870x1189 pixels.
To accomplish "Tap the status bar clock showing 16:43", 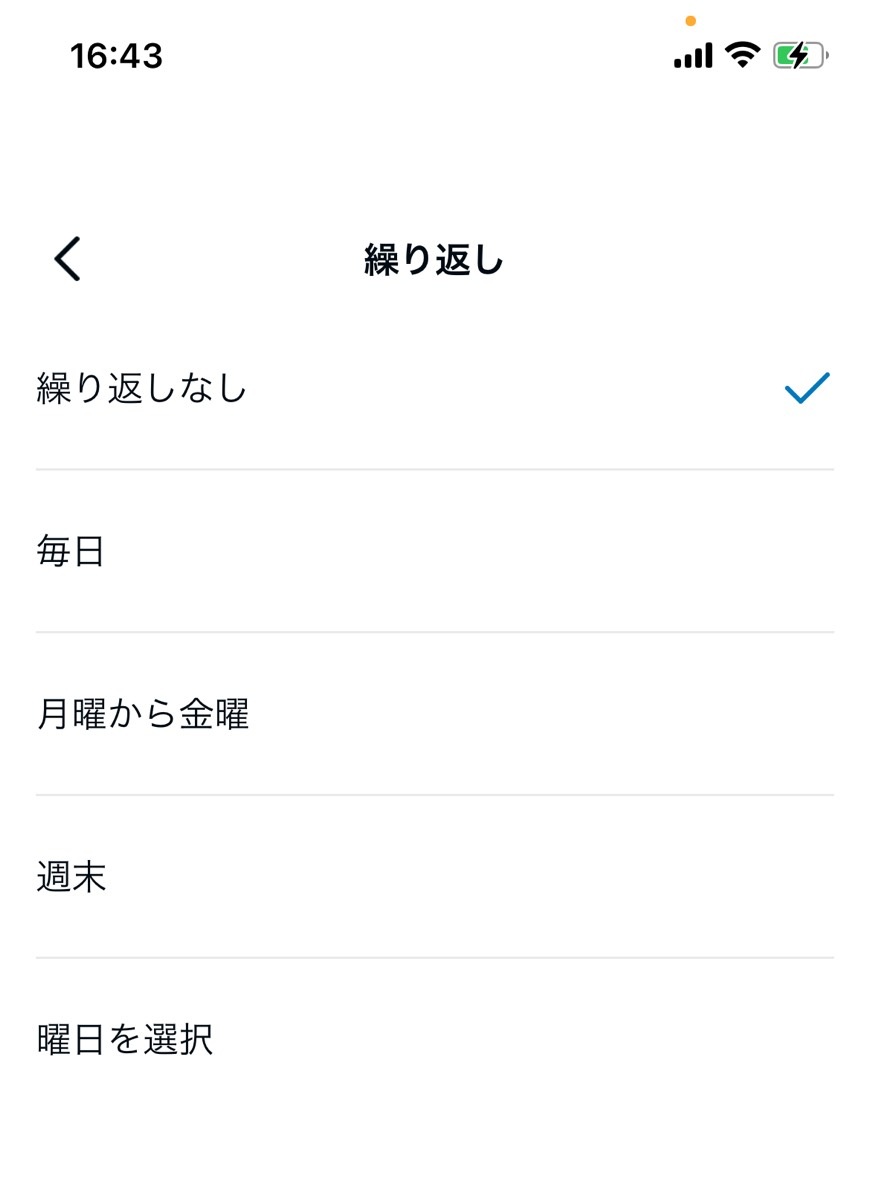I will [x=117, y=55].
